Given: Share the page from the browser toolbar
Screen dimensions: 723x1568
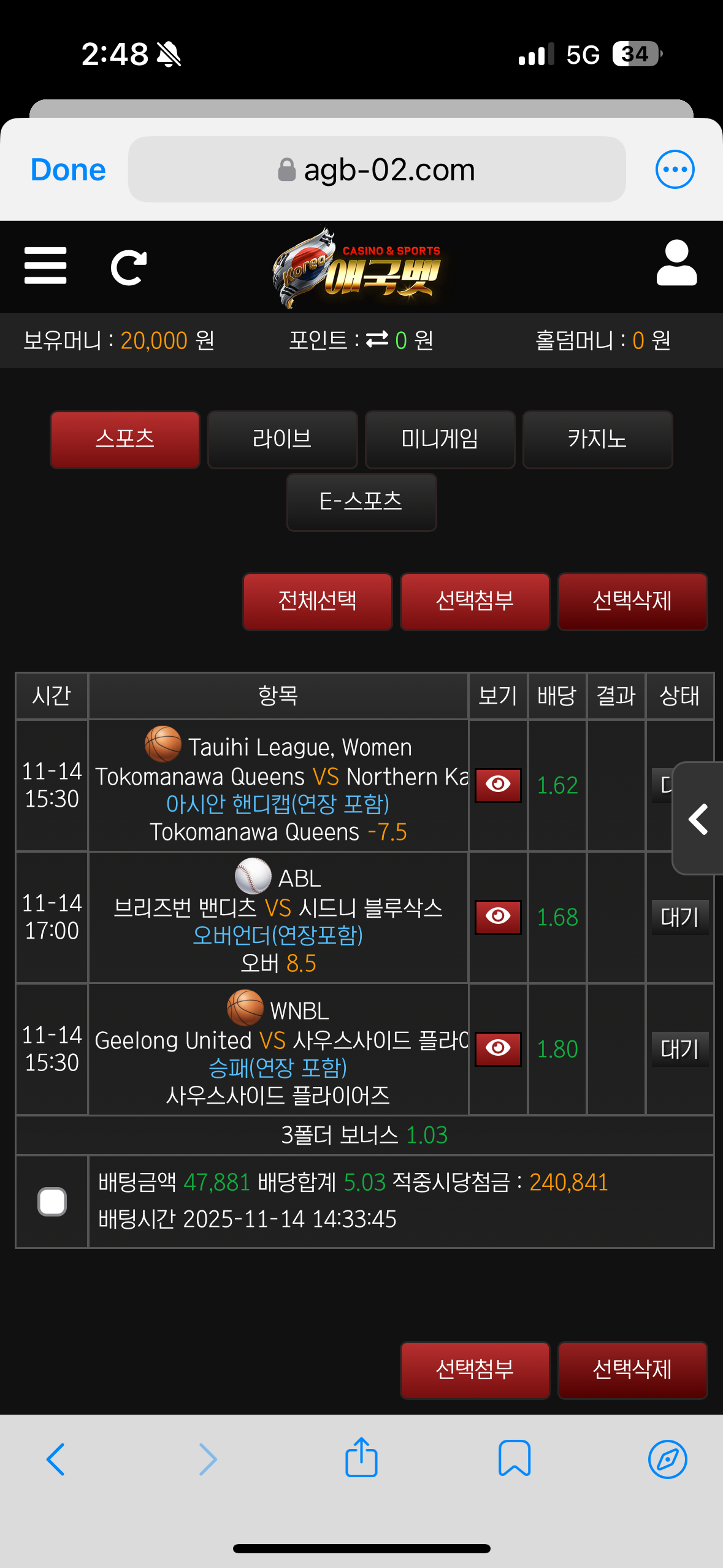Looking at the screenshot, I should pyautogui.click(x=361, y=1458).
